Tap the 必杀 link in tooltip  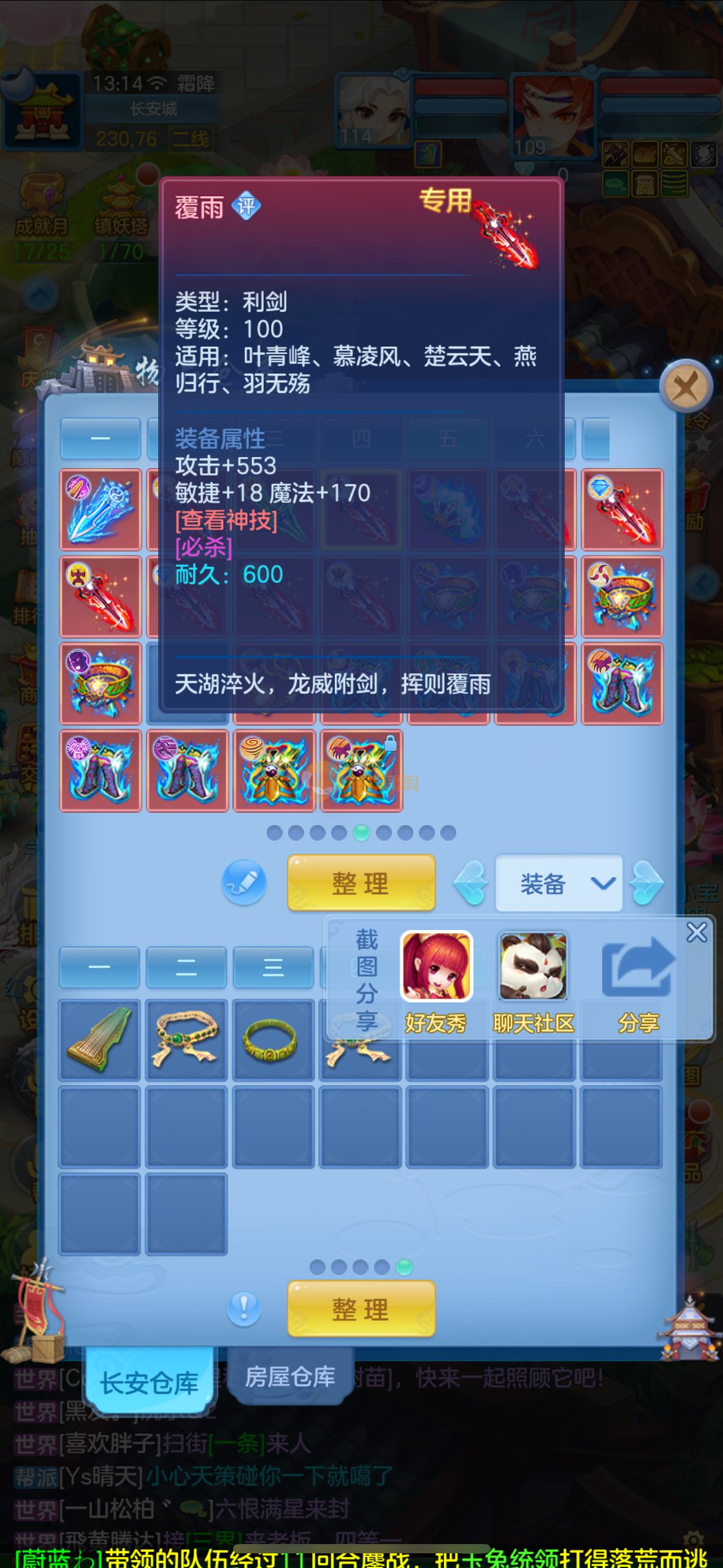204,547
